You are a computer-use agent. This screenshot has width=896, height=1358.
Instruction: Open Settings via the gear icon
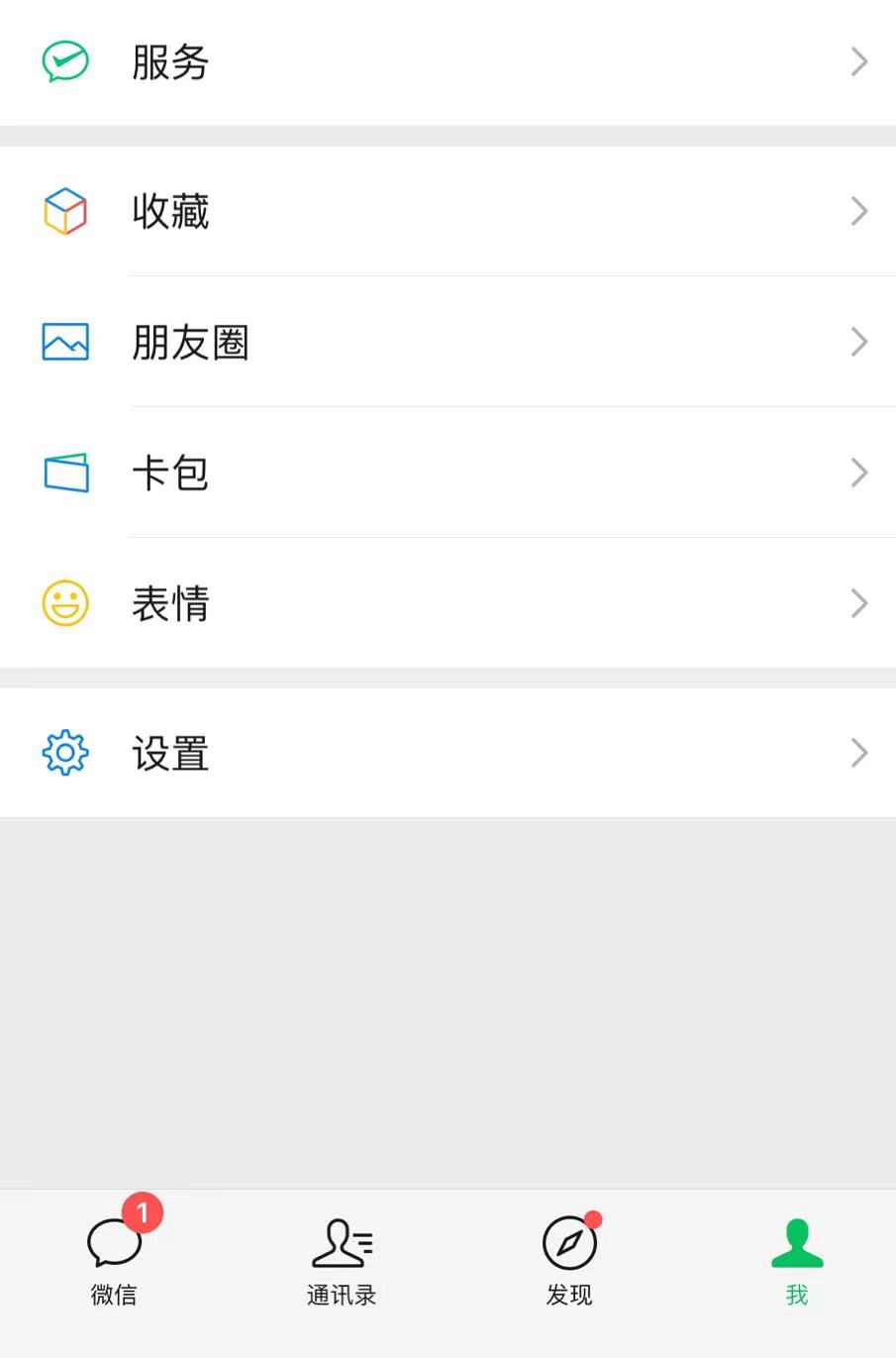coord(64,753)
